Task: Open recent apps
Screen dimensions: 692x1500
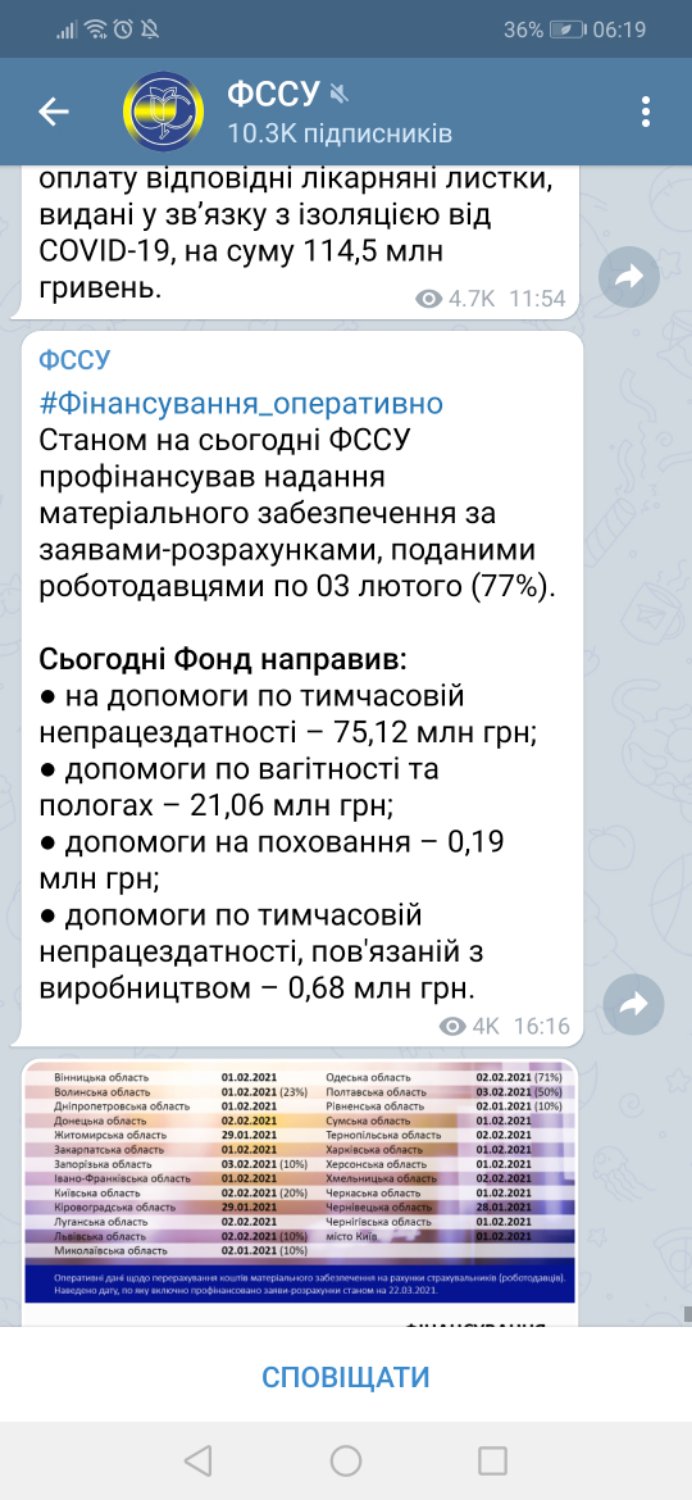Action: tap(493, 1461)
